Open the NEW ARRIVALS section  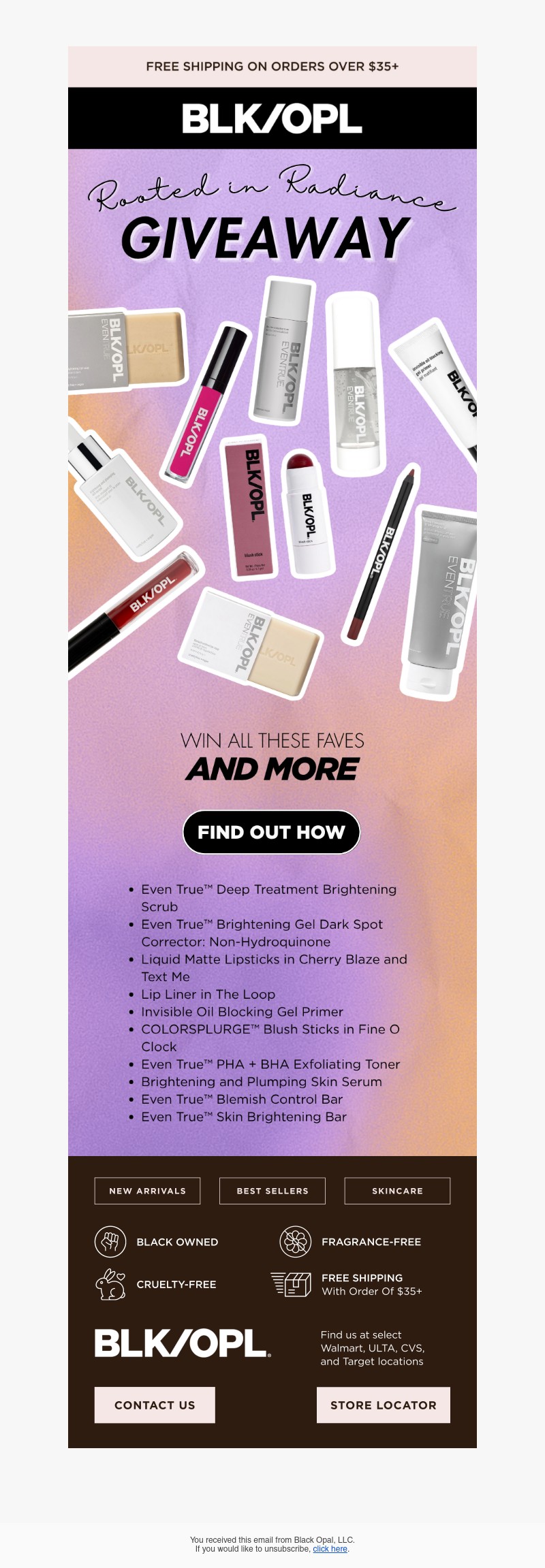(x=147, y=1191)
